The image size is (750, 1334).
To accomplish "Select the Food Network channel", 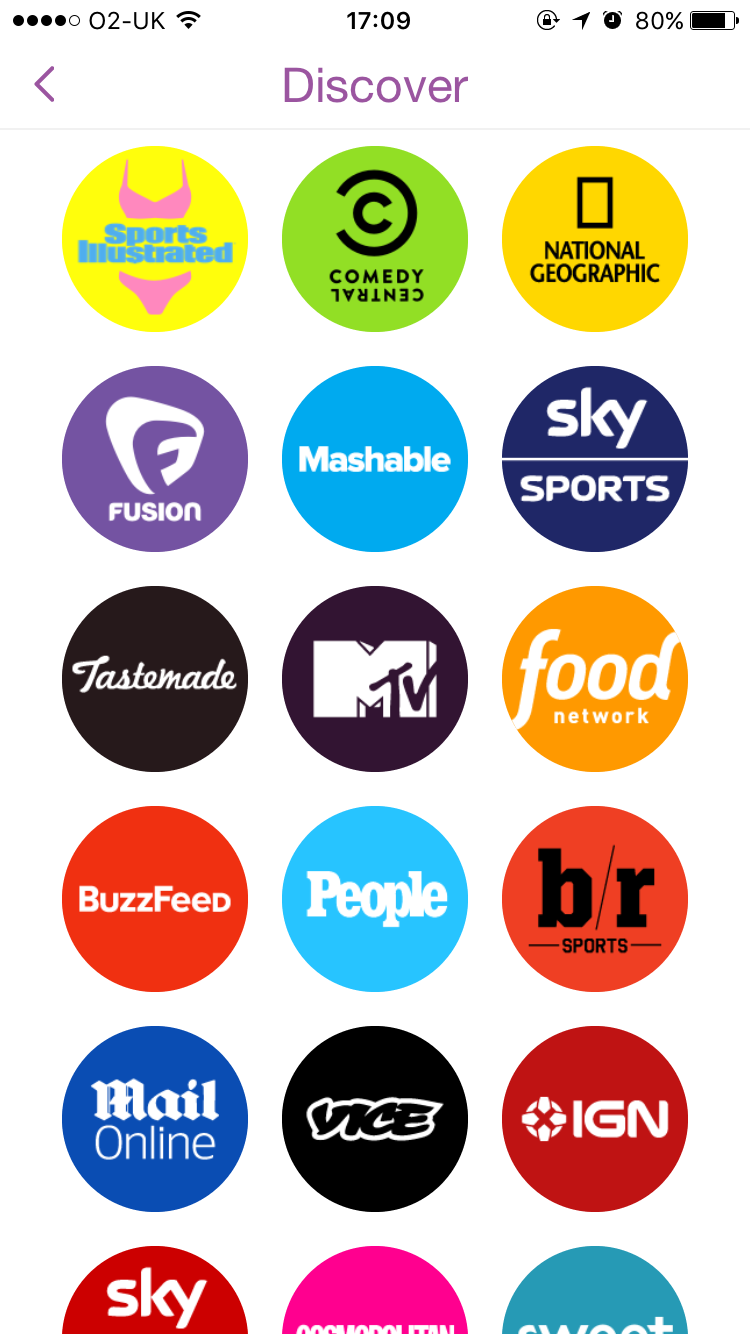I will [595, 679].
